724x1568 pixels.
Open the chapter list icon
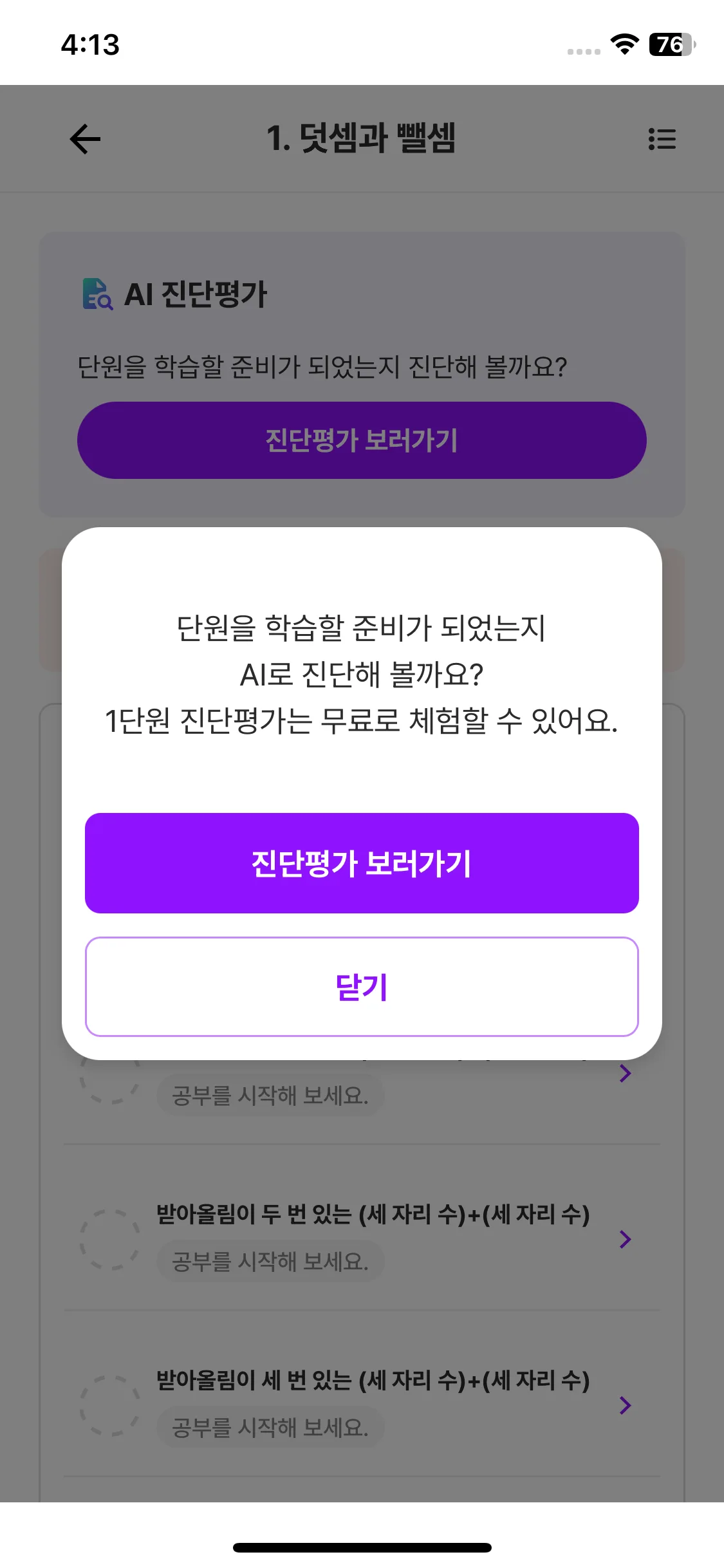pyautogui.click(x=662, y=139)
